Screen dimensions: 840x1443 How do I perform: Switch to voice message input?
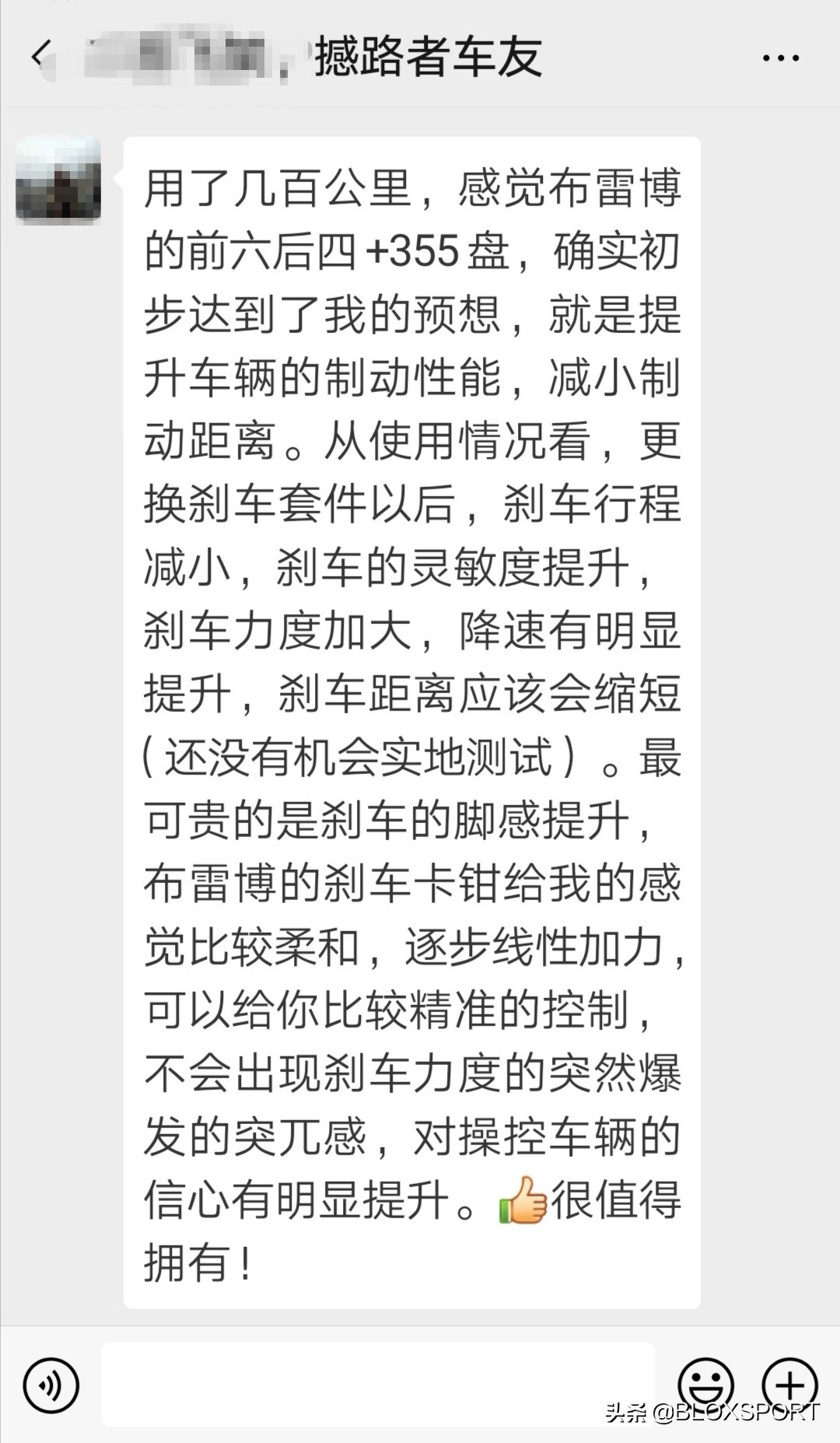(x=51, y=1385)
